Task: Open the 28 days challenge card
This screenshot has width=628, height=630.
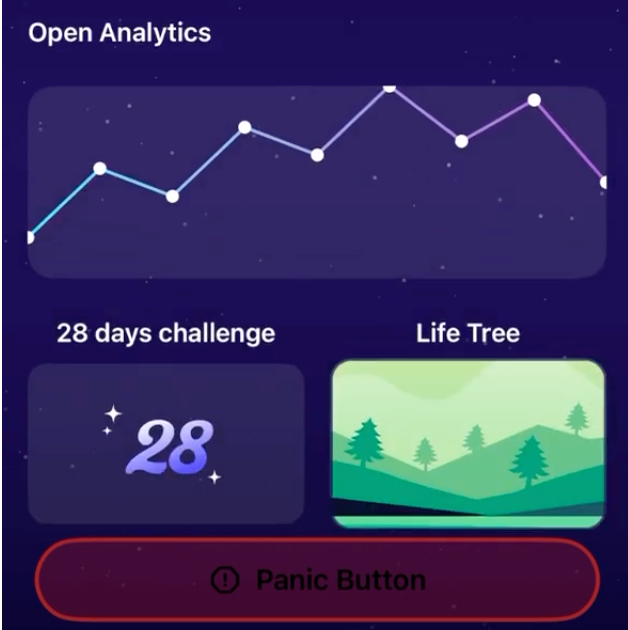Action: click(165, 443)
